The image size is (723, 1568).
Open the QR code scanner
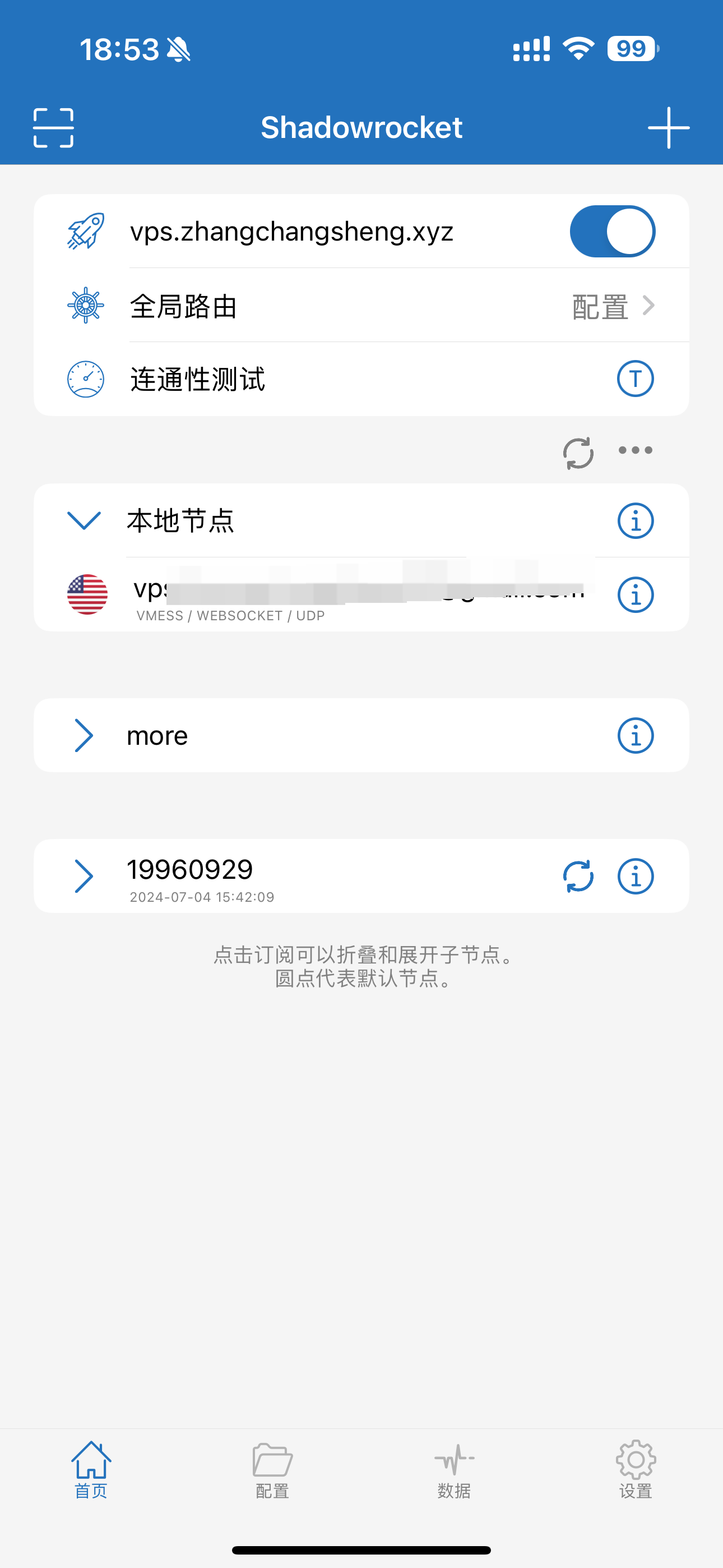click(54, 128)
